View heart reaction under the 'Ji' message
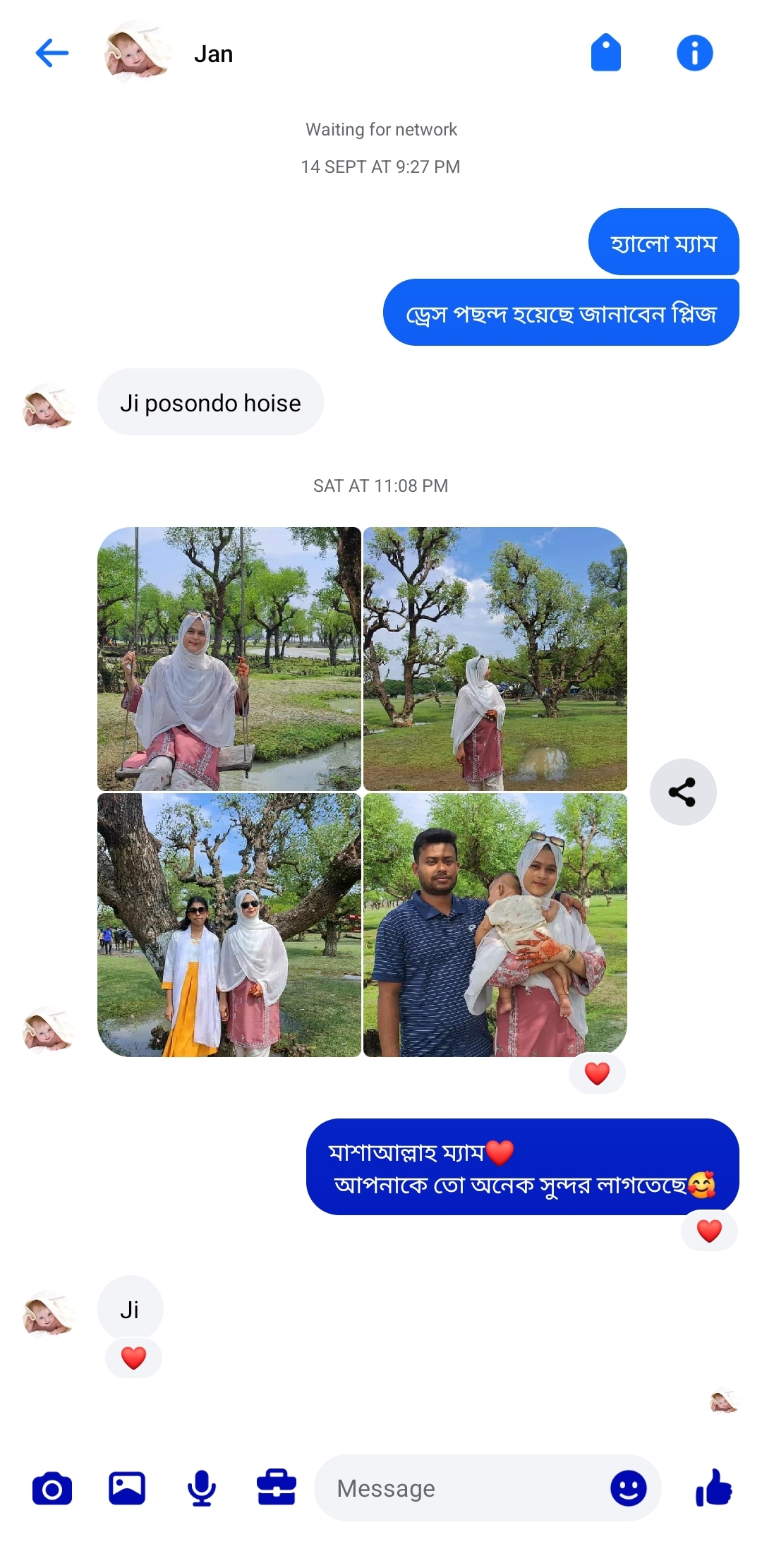Viewport: 762px width, 1568px height. point(133,1358)
